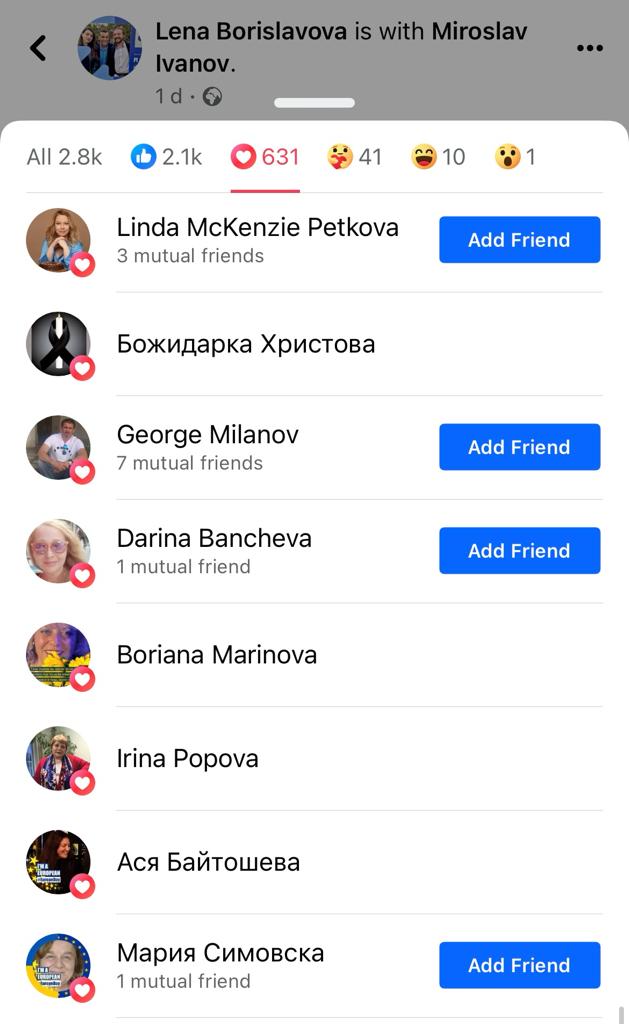This screenshot has width=629, height=1024.
Task: Show the 2.1k Like reactions
Action: pyautogui.click(x=167, y=157)
